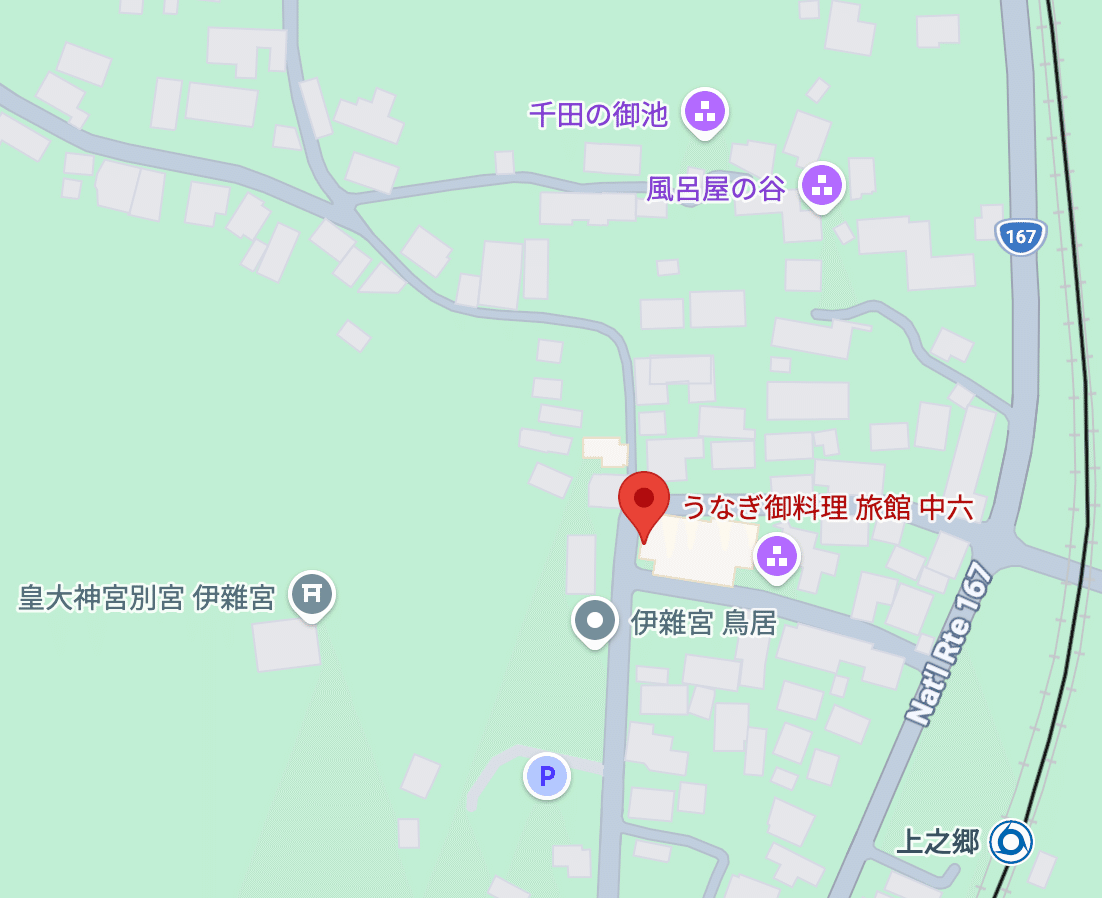Tap the 伊雑宮 鳥居 location marker
The width and height of the screenshot is (1102, 898).
595,621
